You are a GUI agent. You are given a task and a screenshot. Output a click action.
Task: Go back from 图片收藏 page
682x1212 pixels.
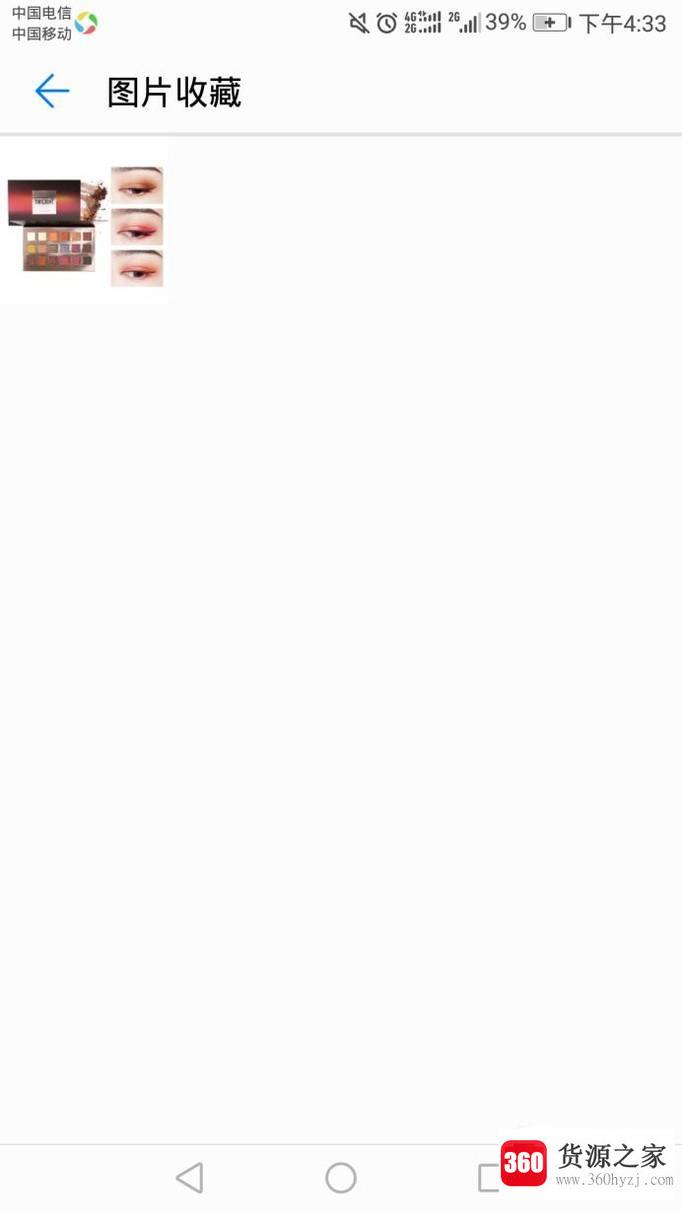[52, 92]
